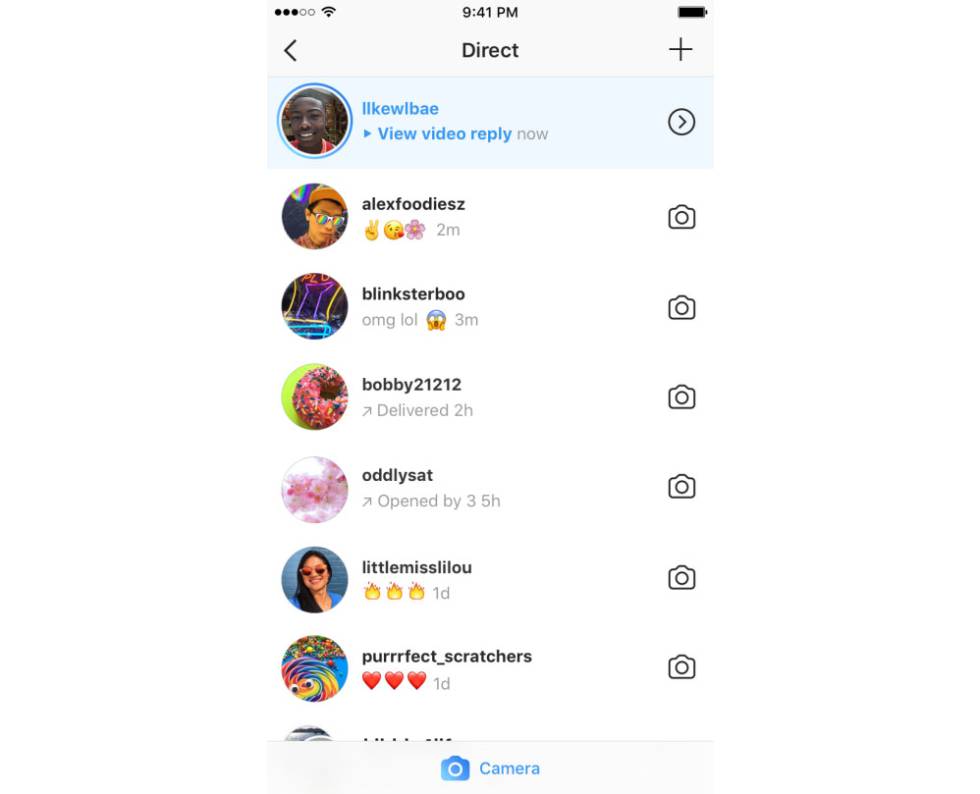Go back from Direct inbox
This screenshot has width=980, height=794.
[290, 51]
